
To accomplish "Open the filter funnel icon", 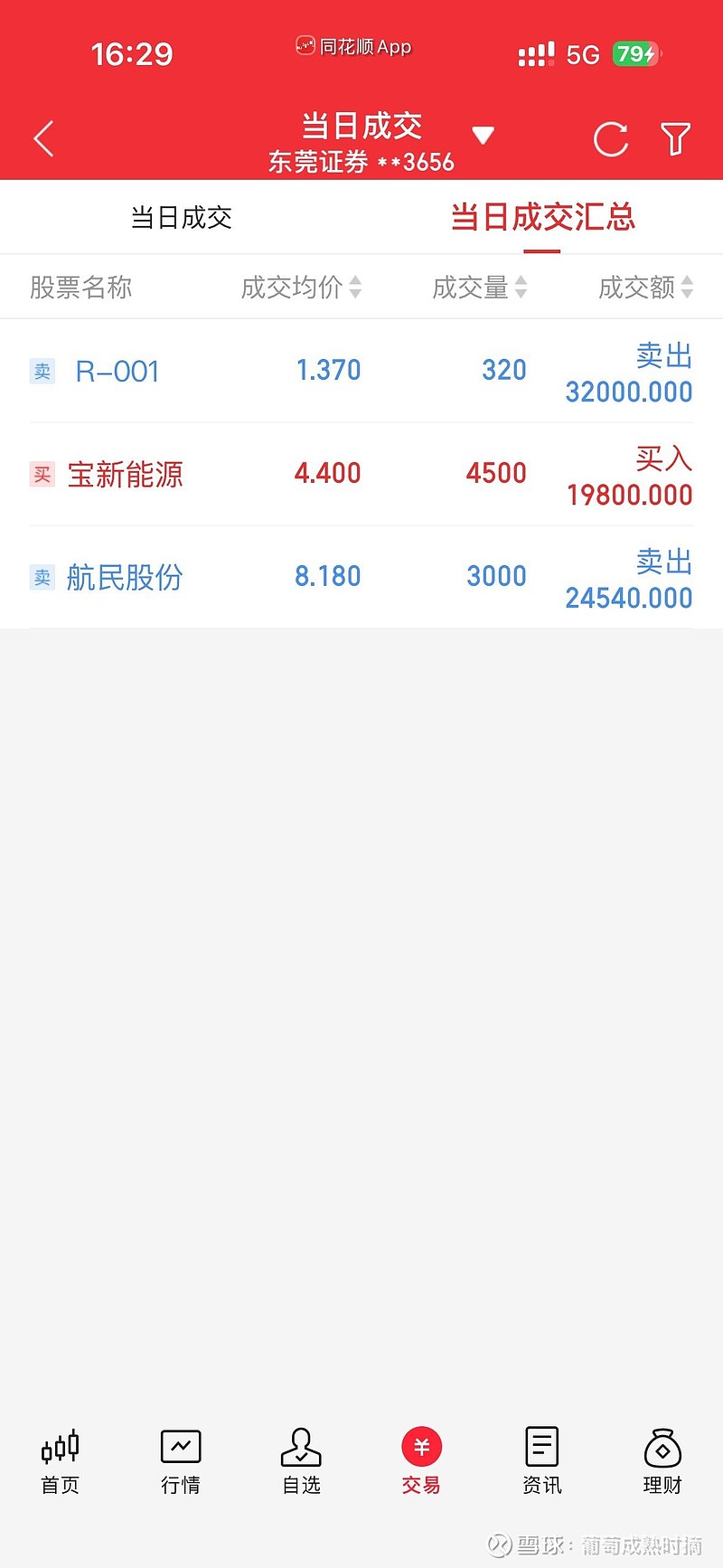I will point(675,138).
